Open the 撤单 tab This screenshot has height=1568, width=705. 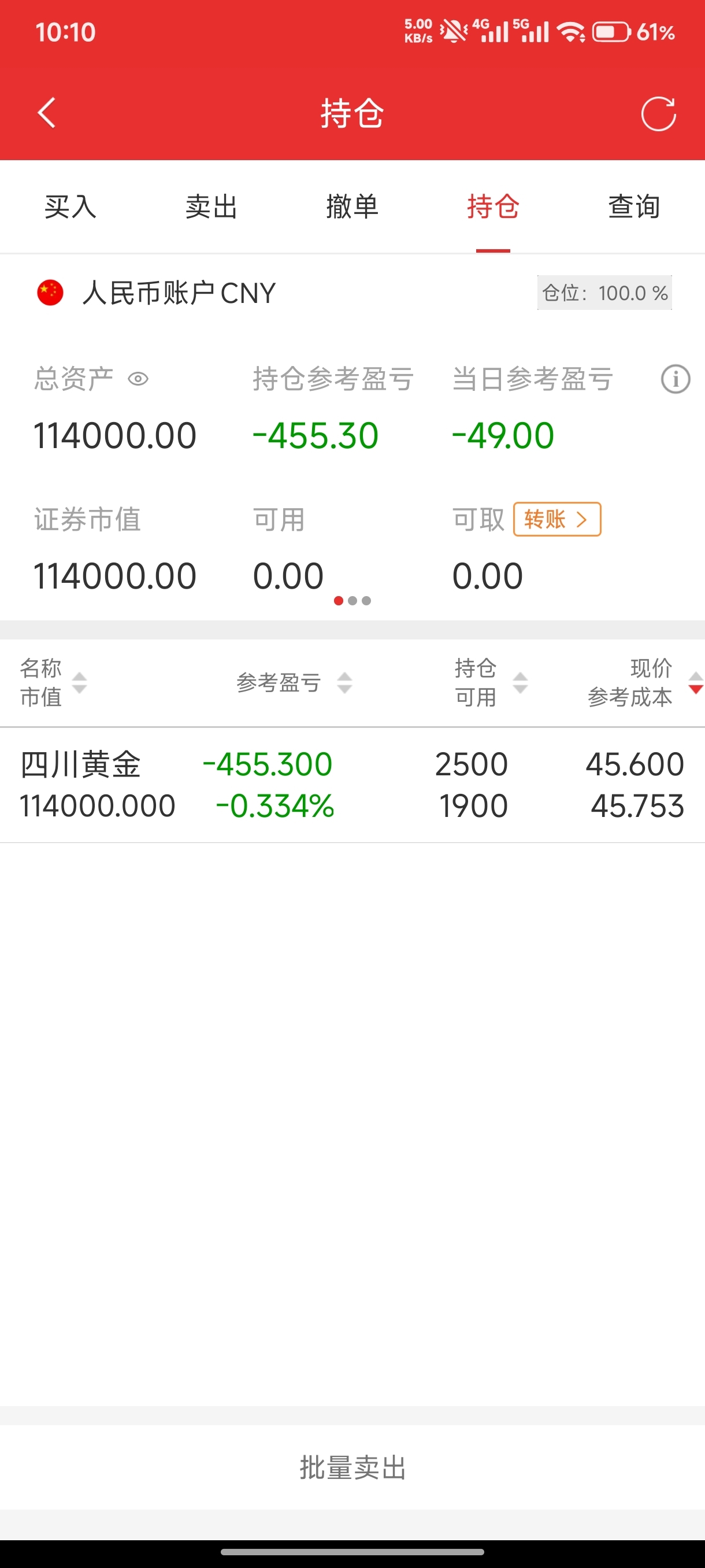pos(352,207)
